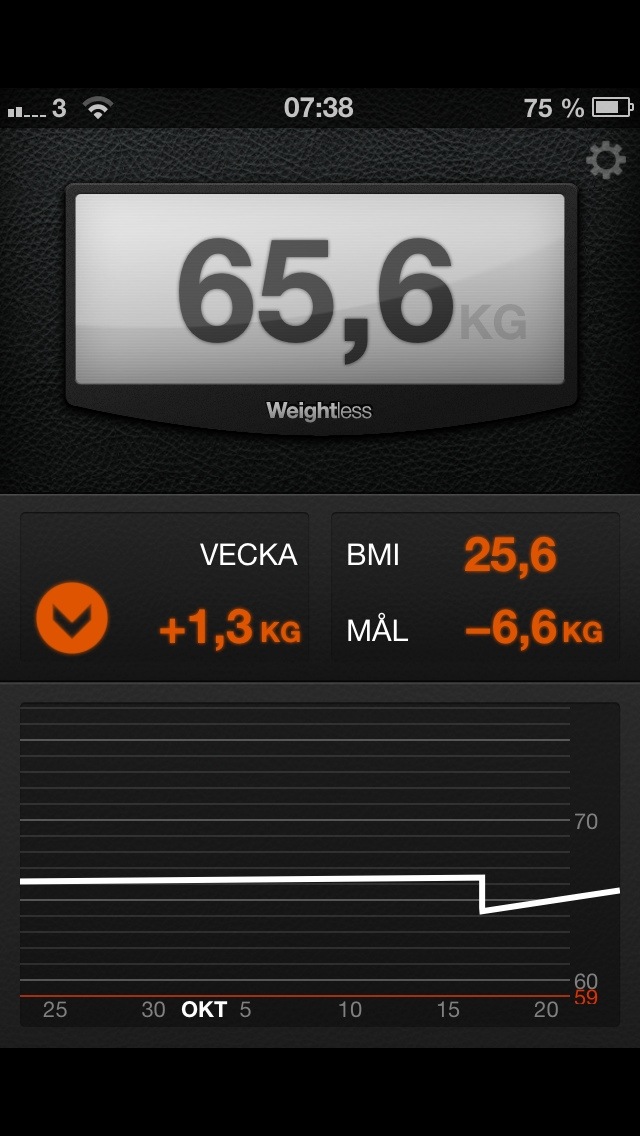The width and height of the screenshot is (640, 1136).
Task: Open the weight history graph
Action: pyautogui.click(x=320, y=865)
